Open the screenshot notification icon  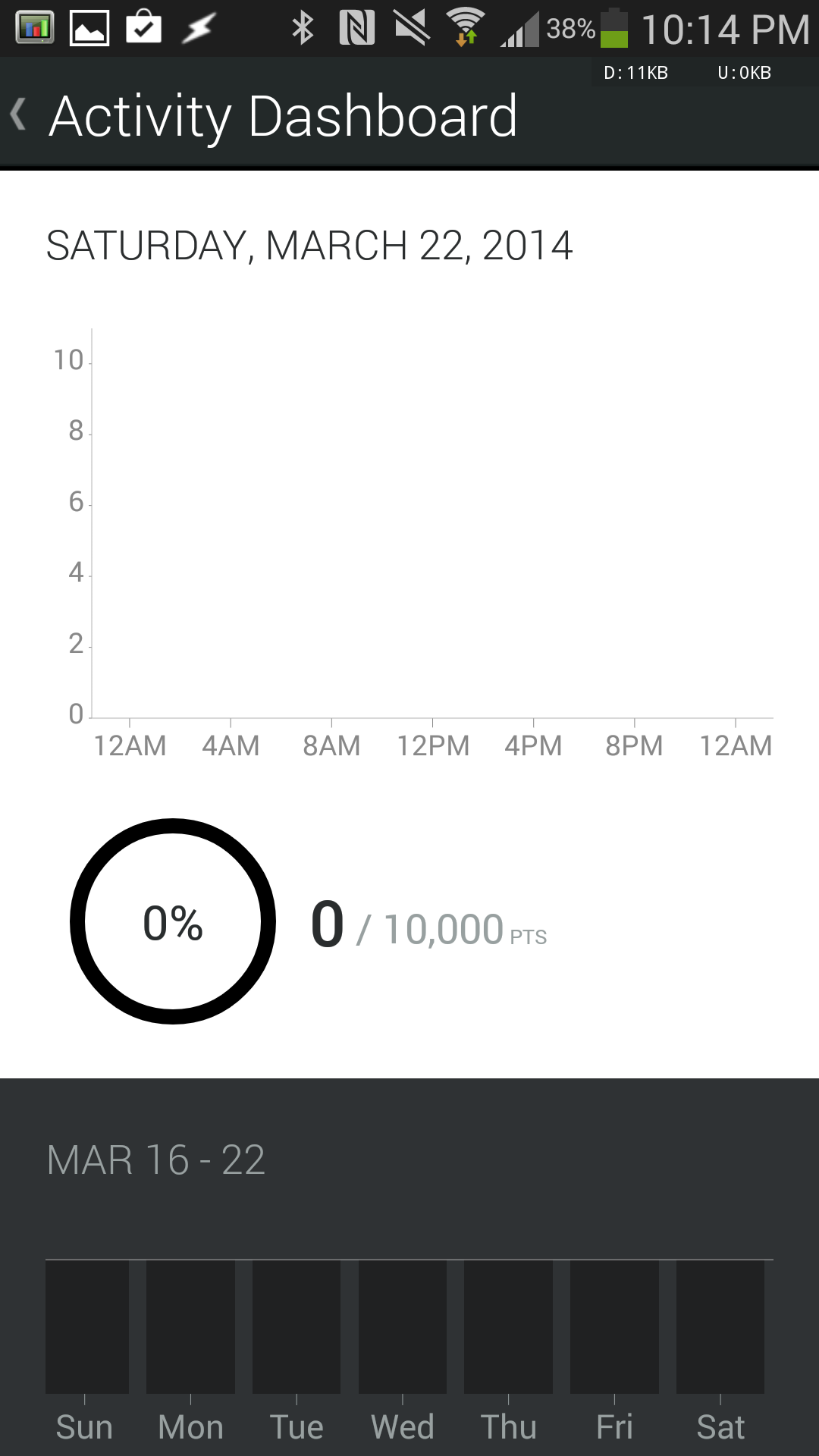pos(90,25)
